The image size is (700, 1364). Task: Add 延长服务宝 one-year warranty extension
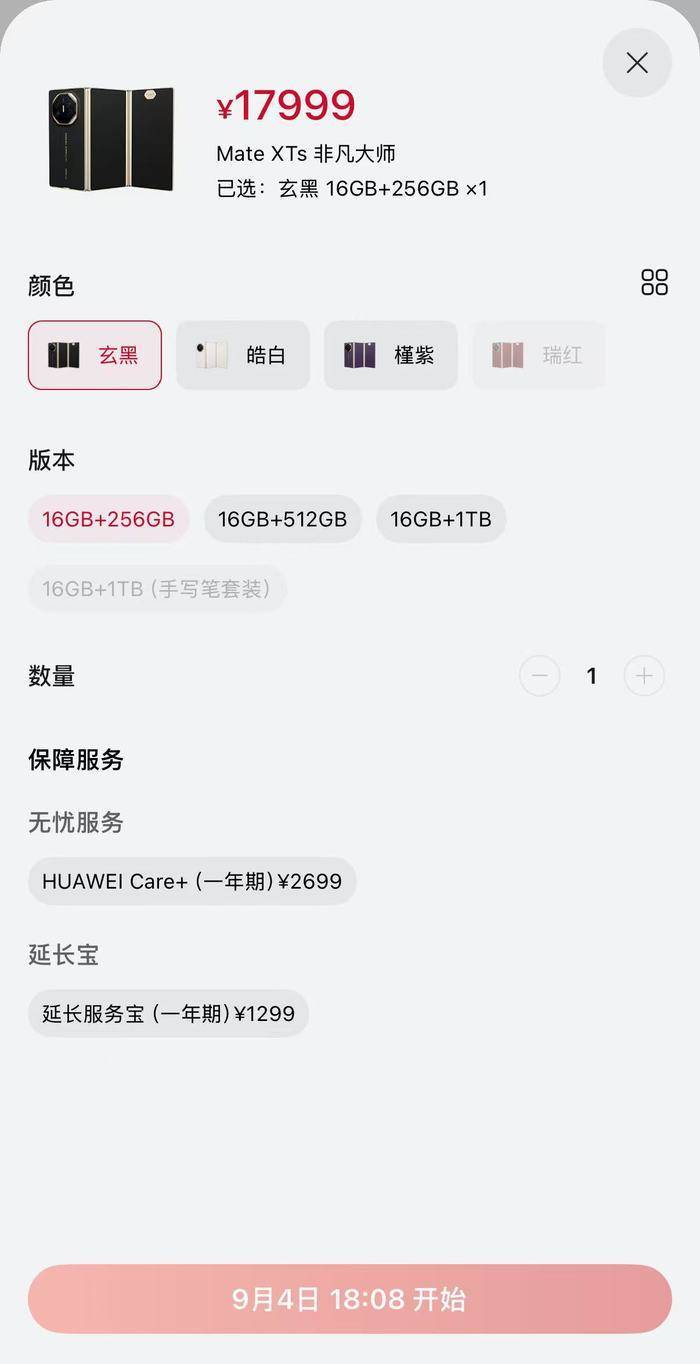click(168, 1013)
